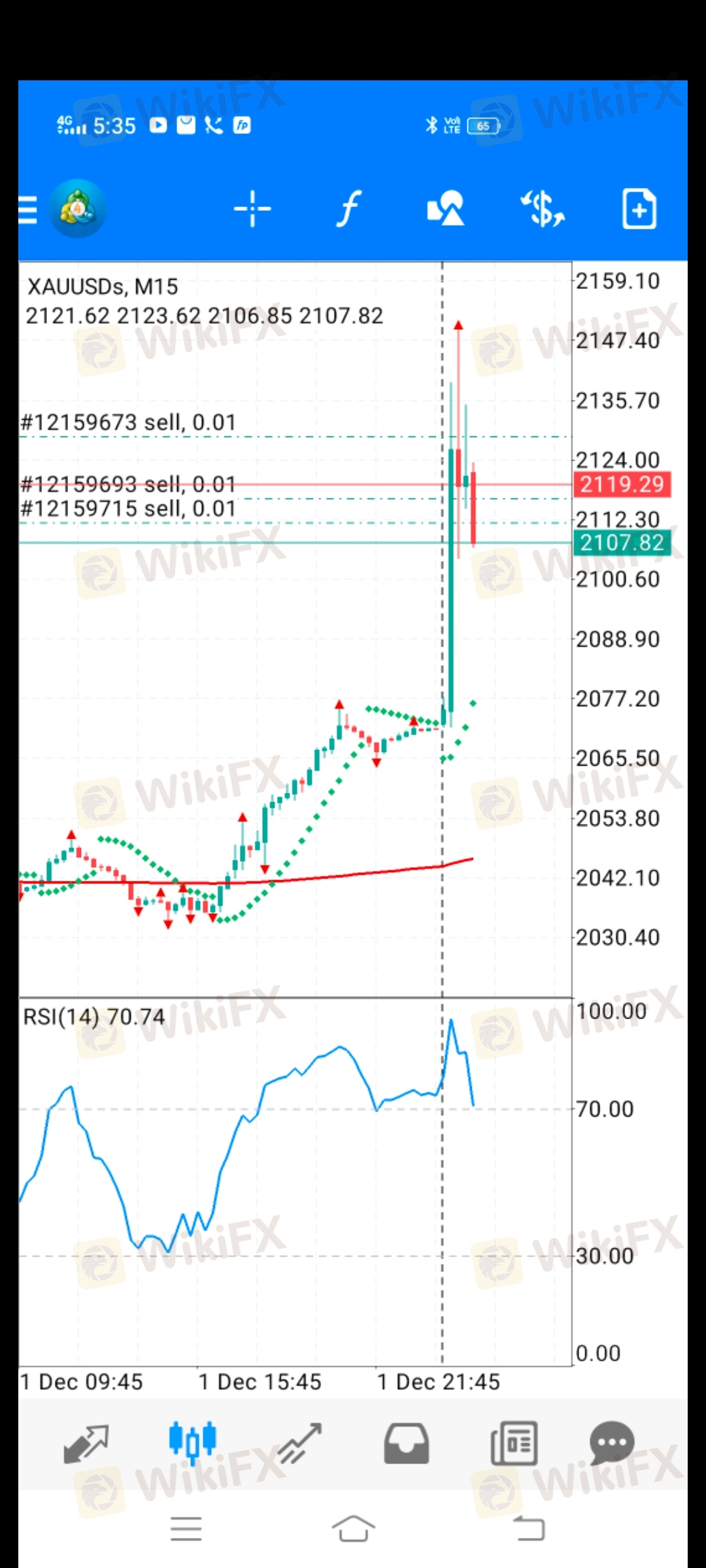Viewport: 706px width, 1568px height.
Task: Tap the system home button
Action: tap(353, 1529)
